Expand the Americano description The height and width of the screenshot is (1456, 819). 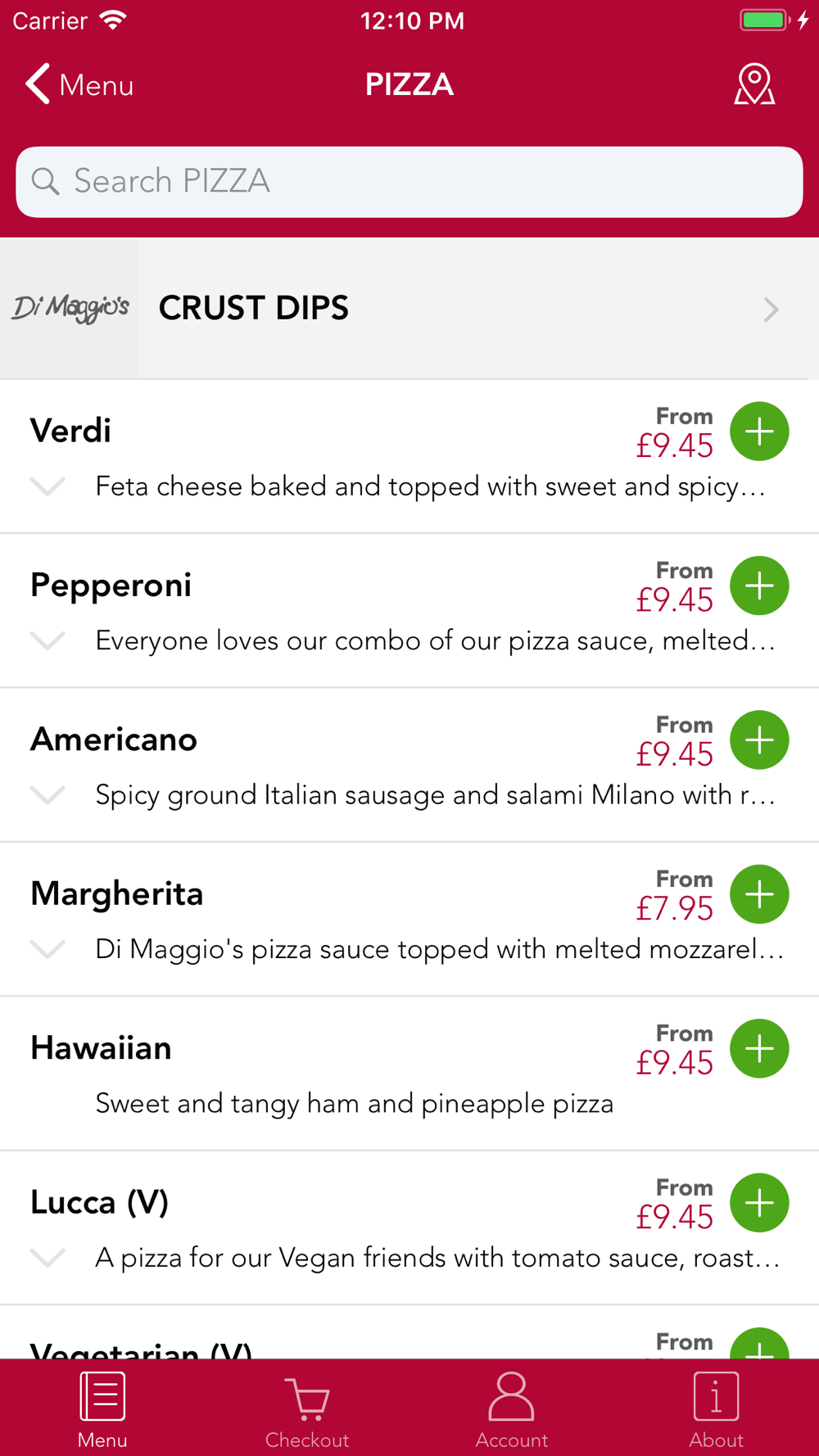[48, 795]
